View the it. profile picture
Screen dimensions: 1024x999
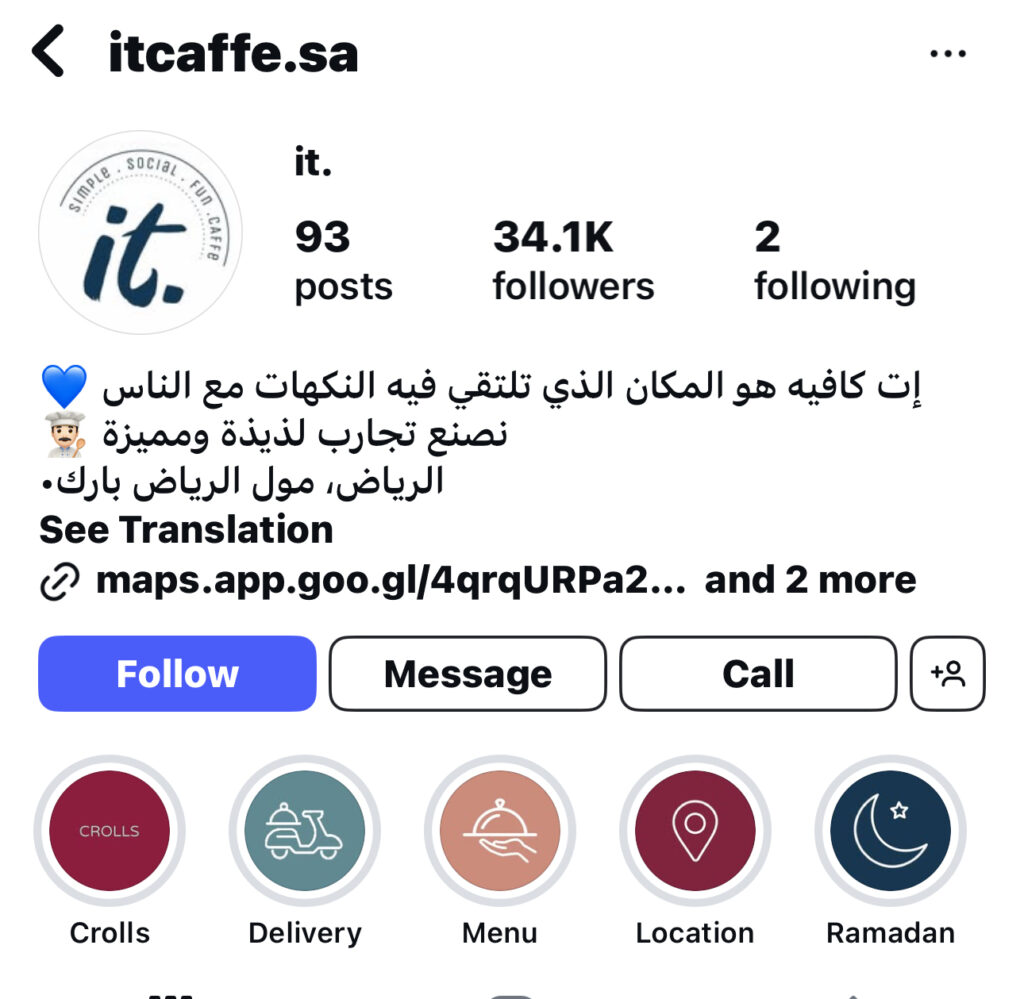coord(140,232)
